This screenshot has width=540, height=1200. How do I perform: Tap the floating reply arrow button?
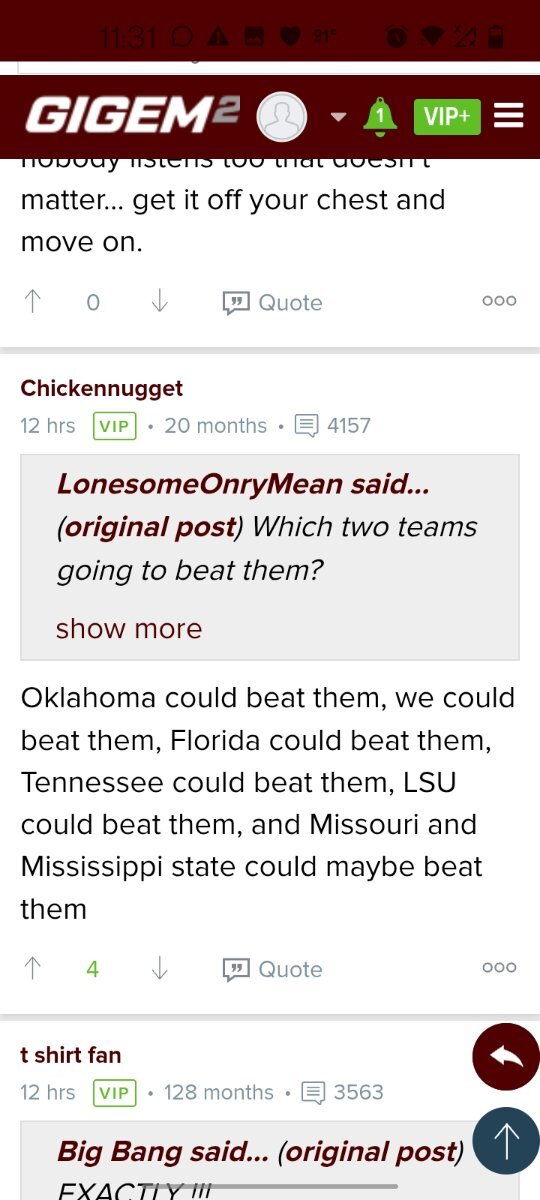pyautogui.click(x=506, y=1057)
